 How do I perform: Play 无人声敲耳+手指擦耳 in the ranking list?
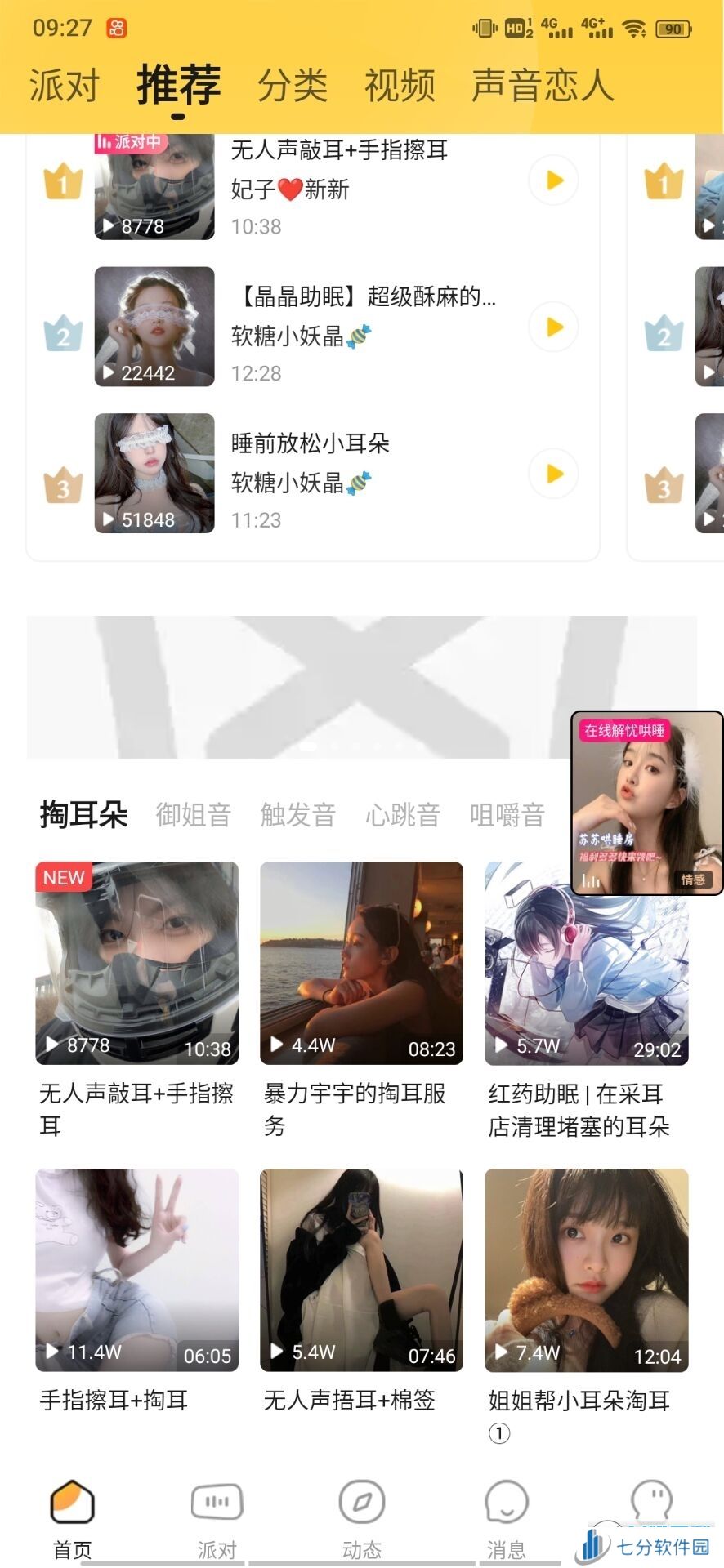coord(554,180)
